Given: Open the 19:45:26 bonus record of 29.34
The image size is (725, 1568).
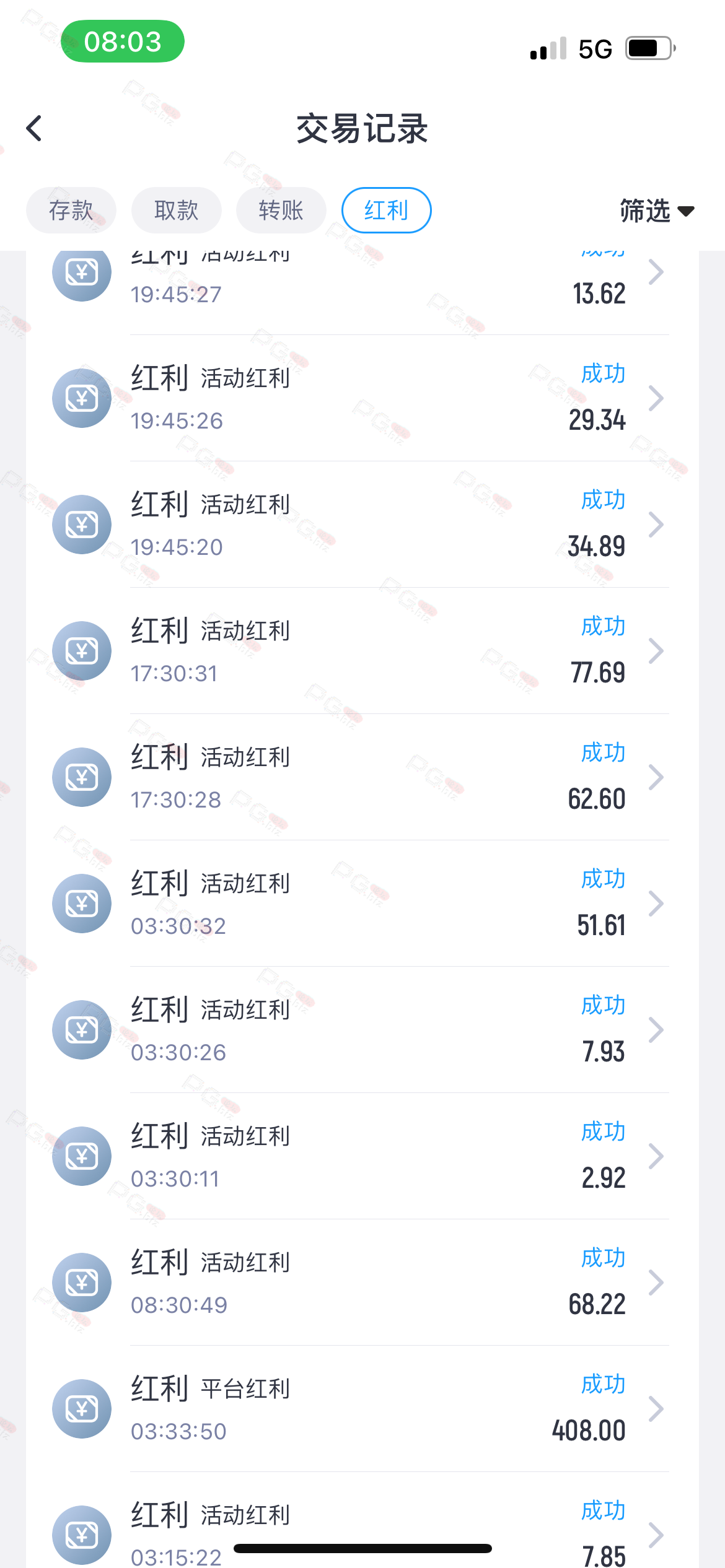Looking at the screenshot, I should tap(372, 398).
